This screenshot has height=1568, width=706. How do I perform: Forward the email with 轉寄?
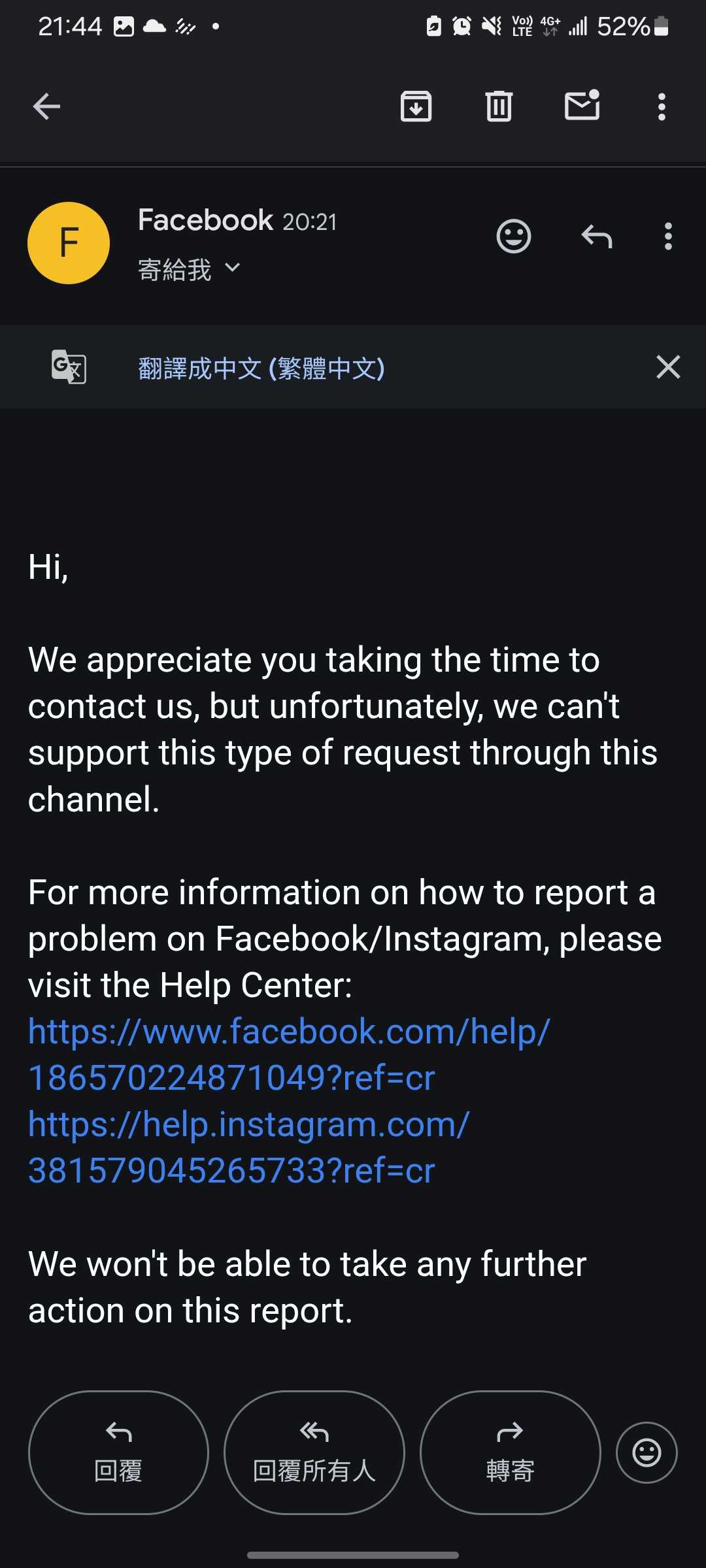point(510,1452)
